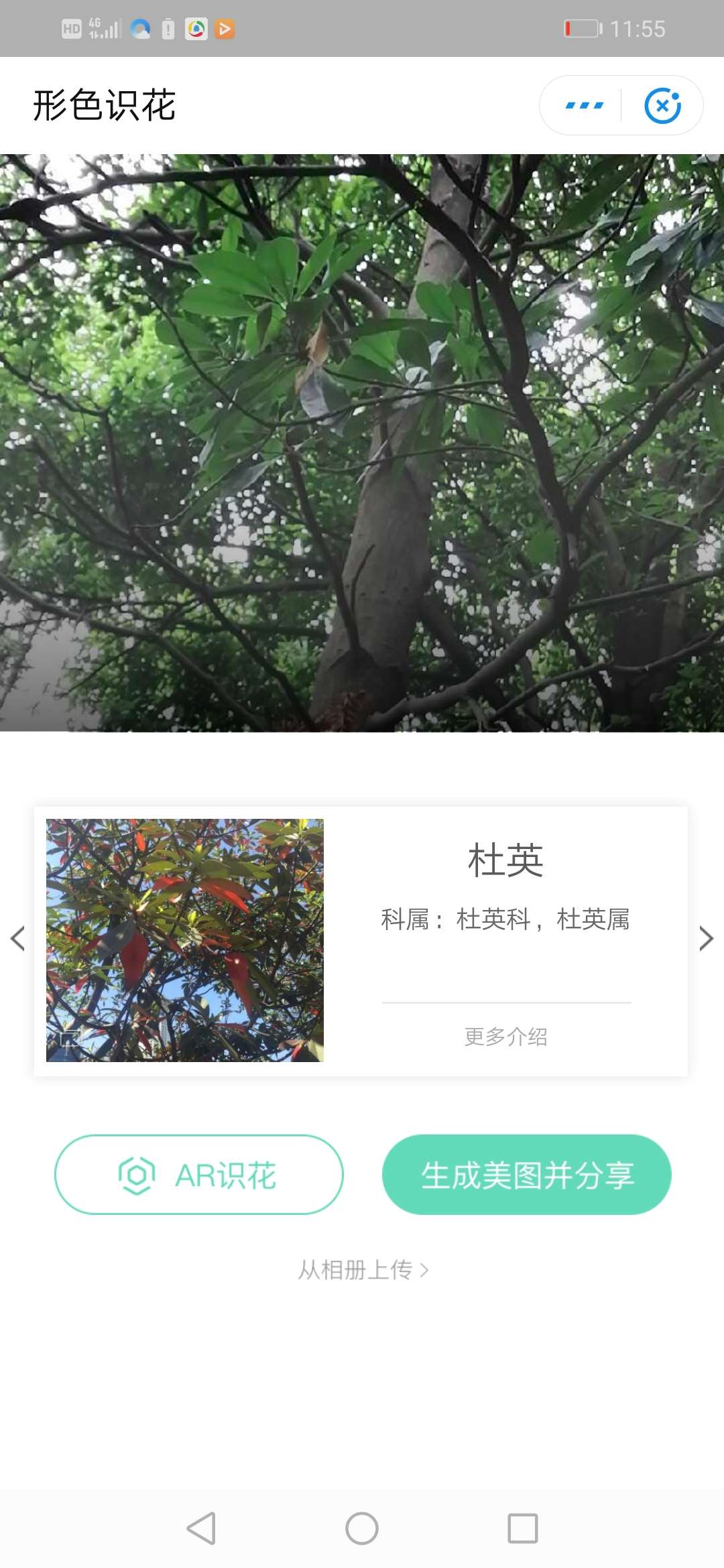The image size is (724, 1568).
Task: Close the mini-program with the circled X icon
Action: tap(663, 105)
